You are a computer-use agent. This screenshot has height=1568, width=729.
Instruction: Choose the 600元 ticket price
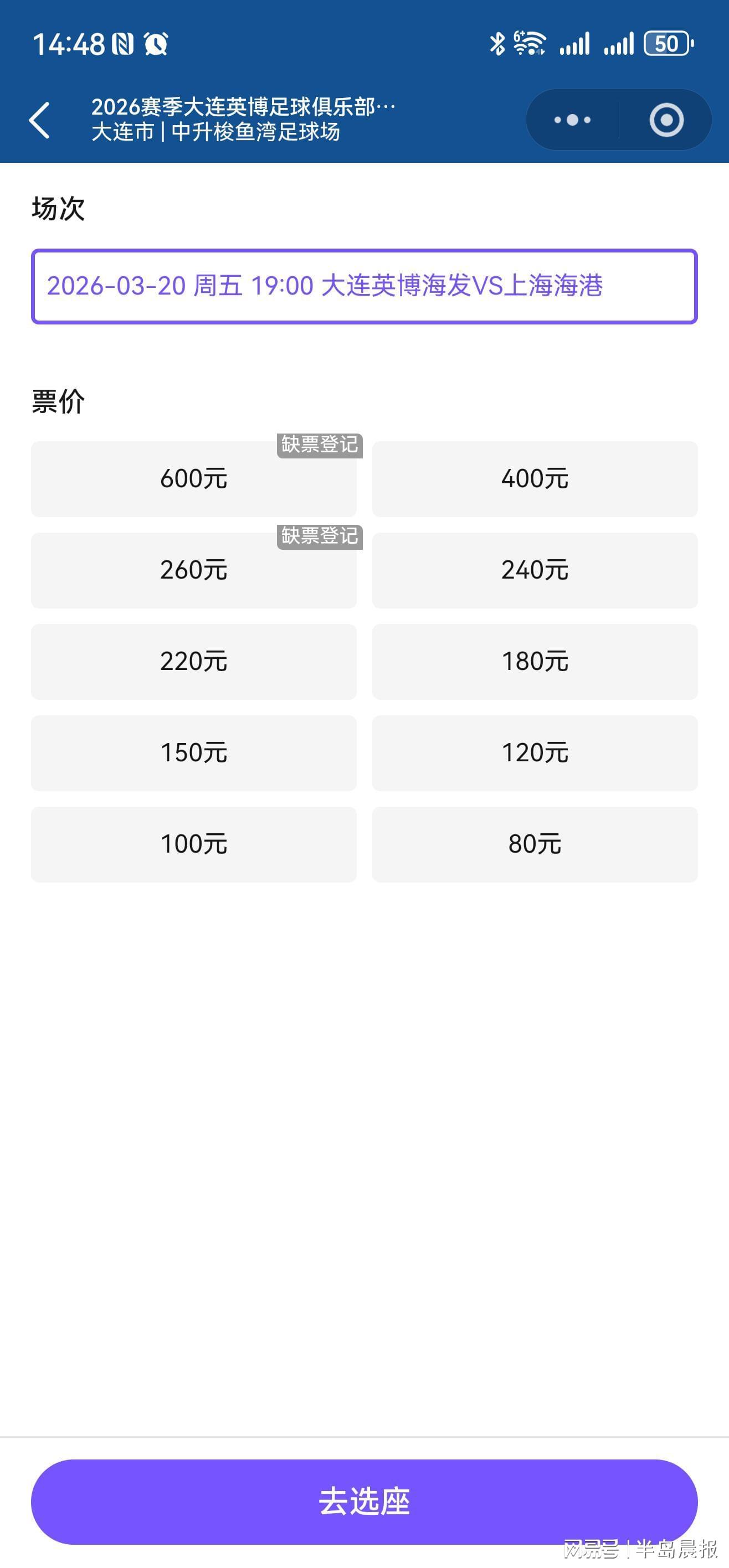pyautogui.click(x=194, y=479)
